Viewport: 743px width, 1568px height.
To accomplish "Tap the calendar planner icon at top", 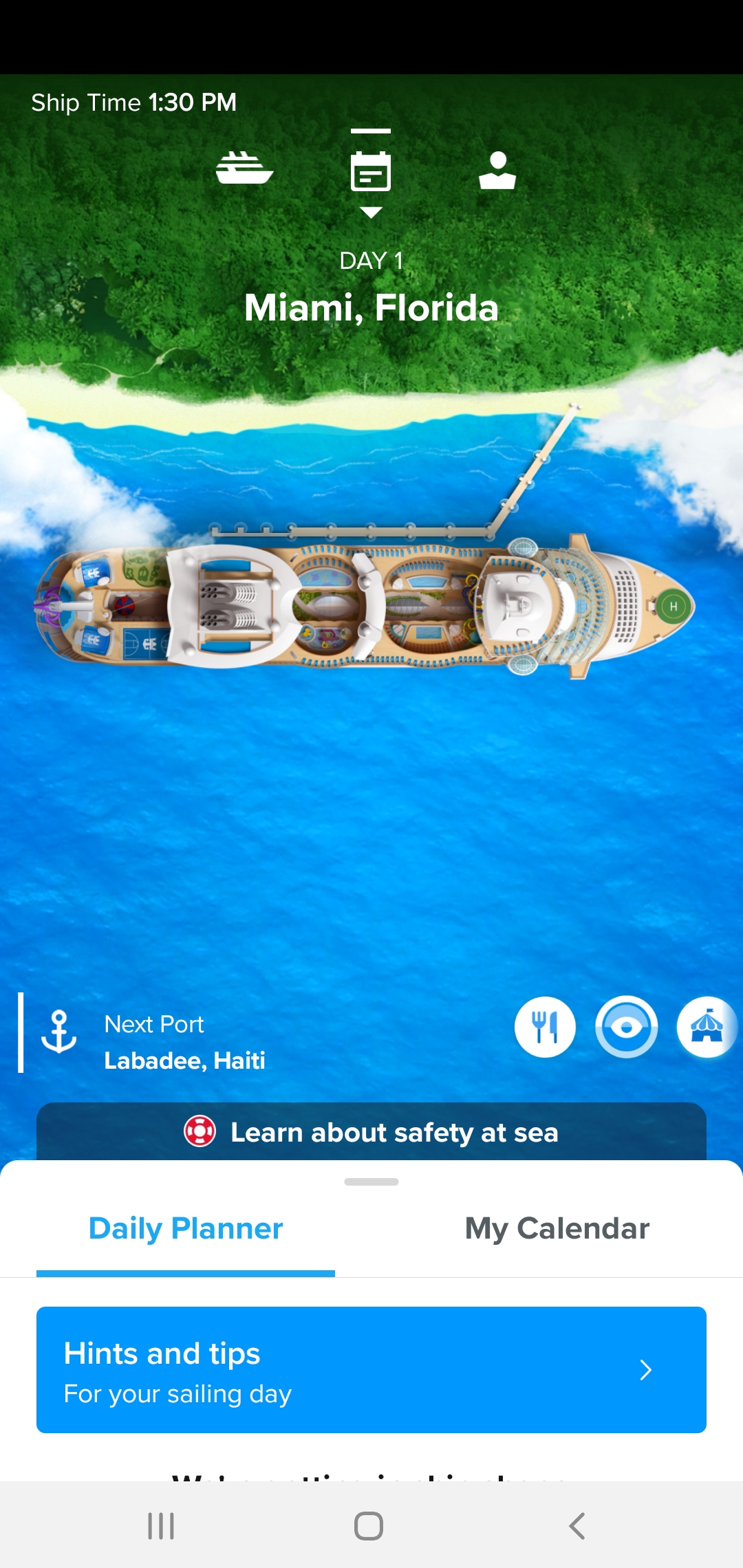I will click(371, 171).
